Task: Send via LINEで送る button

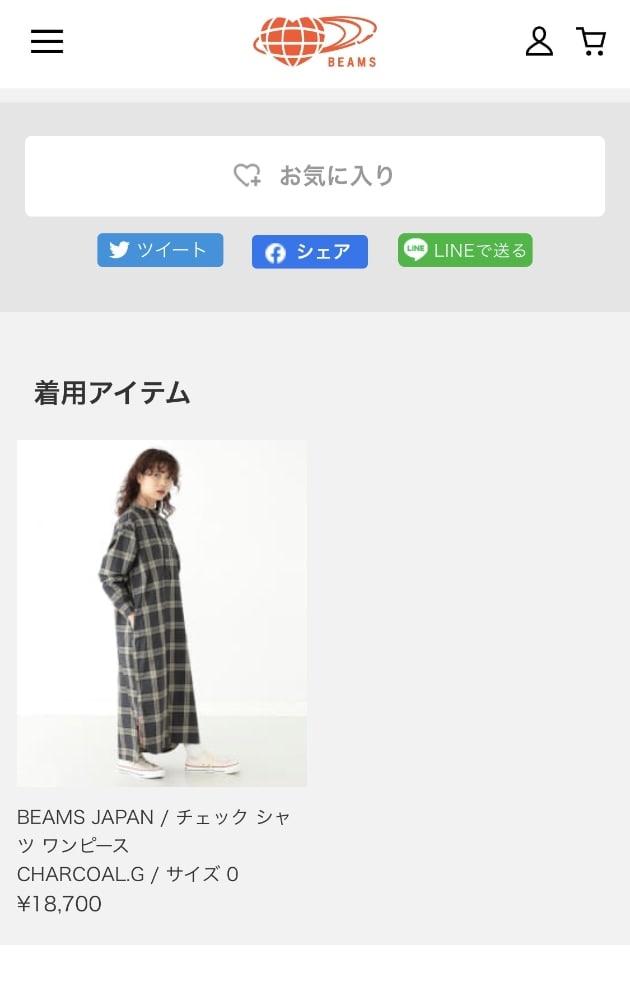Action: pos(465,250)
